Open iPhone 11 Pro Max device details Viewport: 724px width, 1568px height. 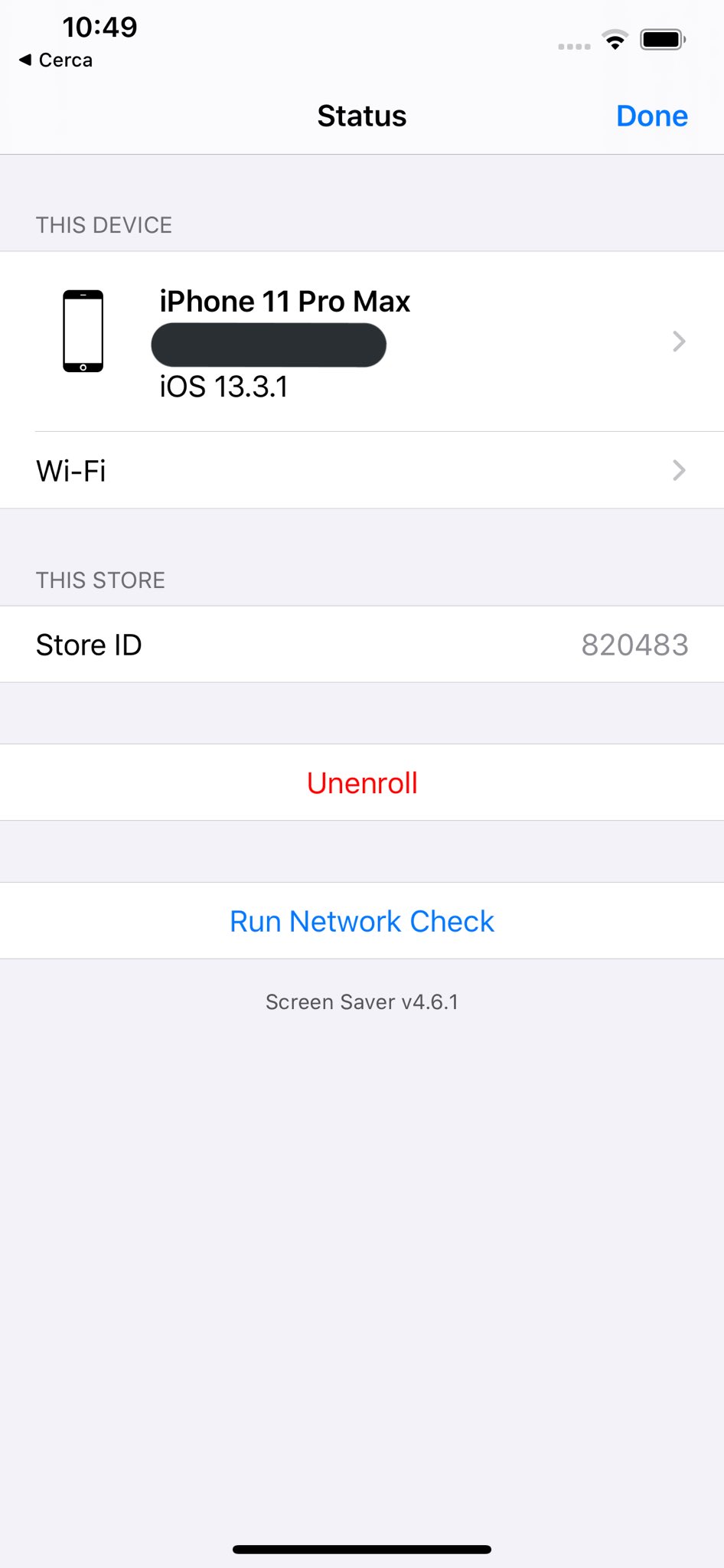tap(361, 341)
